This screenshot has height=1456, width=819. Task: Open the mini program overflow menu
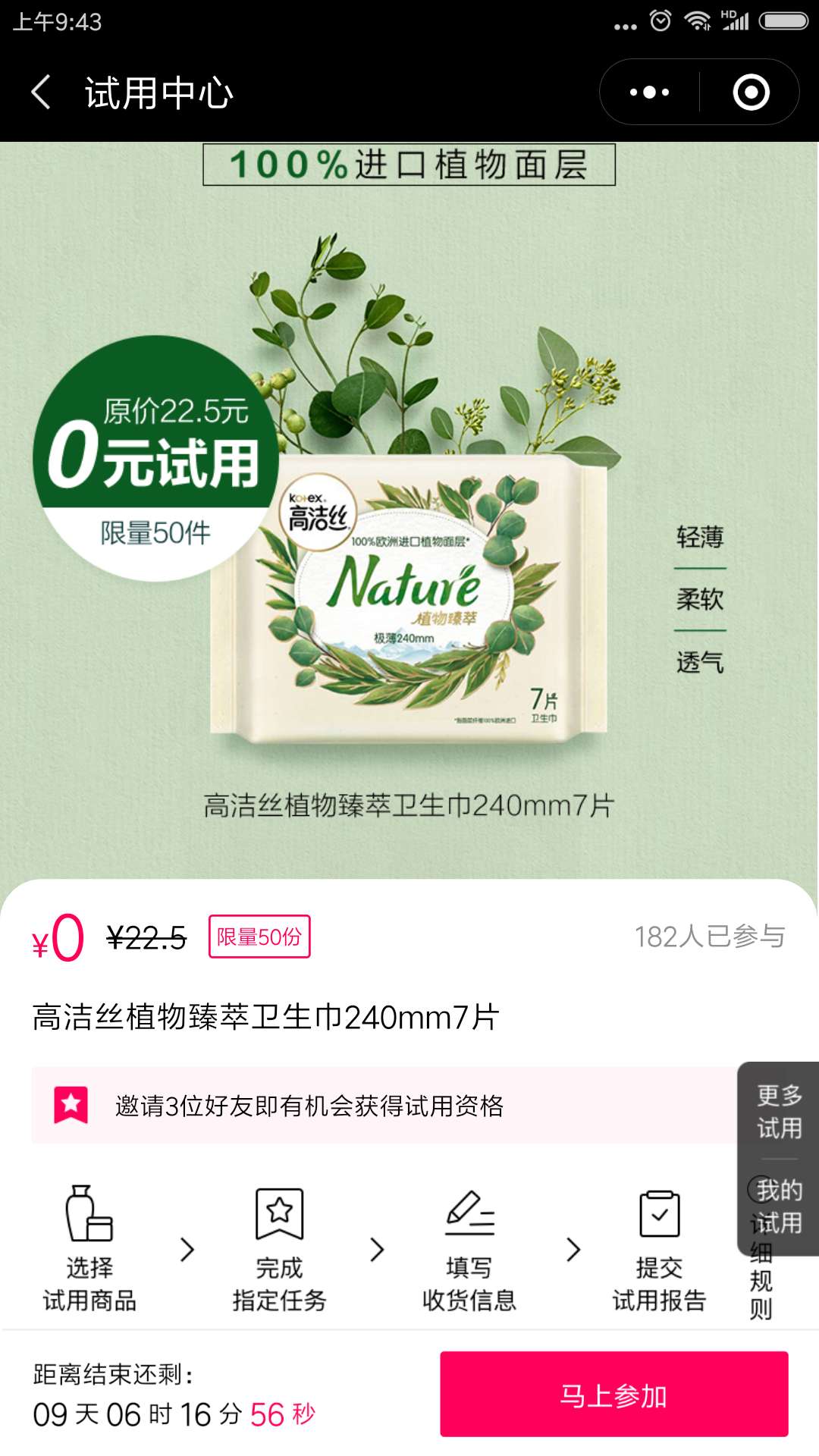pyautogui.click(x=650, y=93)
